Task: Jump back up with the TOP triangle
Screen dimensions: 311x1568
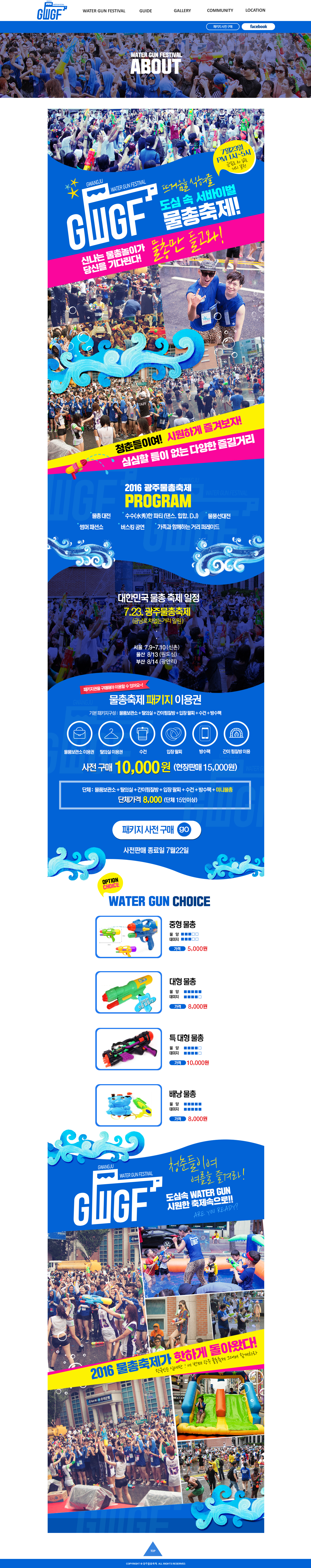Action: pyautogui.click(x=153, y=1549)
